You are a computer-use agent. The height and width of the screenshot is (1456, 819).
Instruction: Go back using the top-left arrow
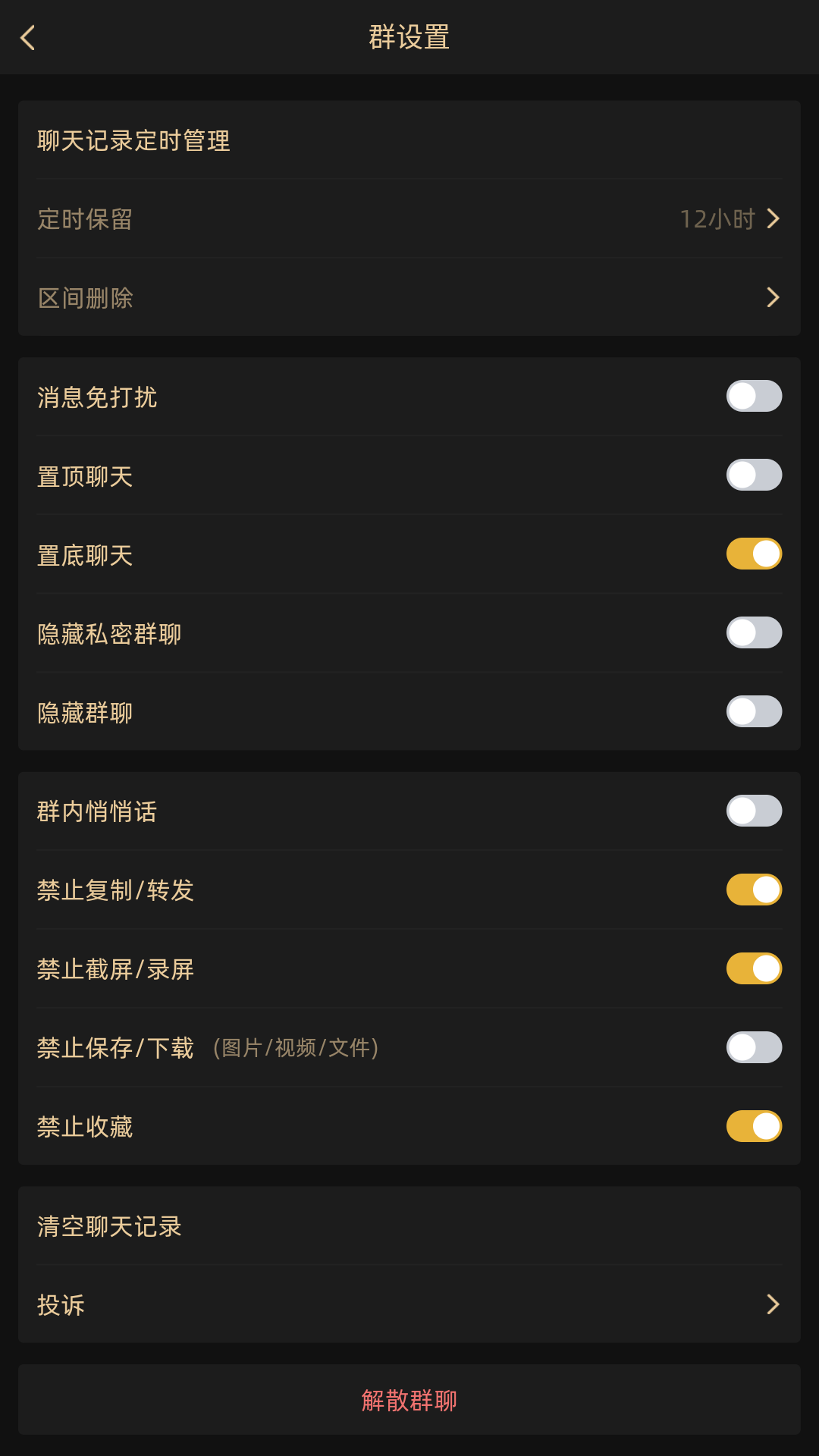click(29, 37)
